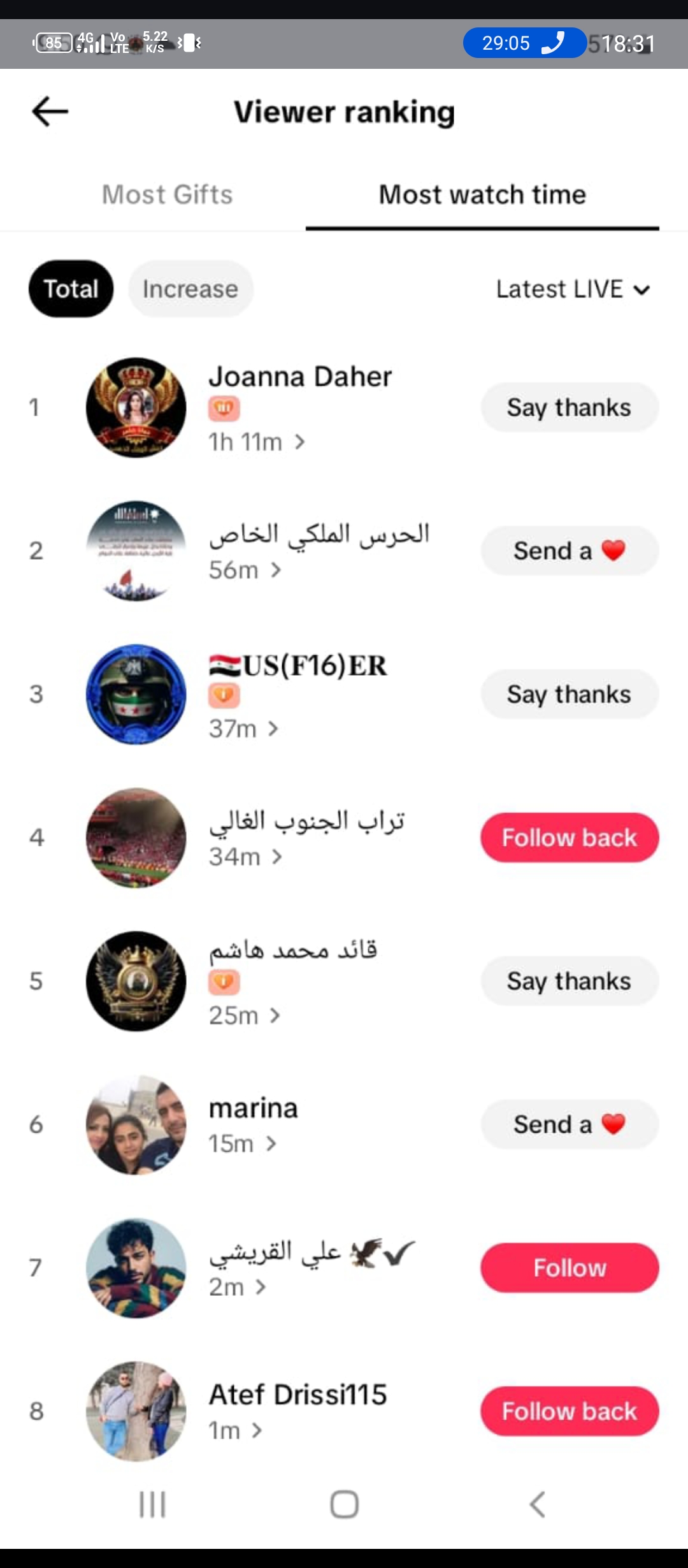Tap the system home button
The width and height of the screenshot is (688, 1568).
(344, 1504)
